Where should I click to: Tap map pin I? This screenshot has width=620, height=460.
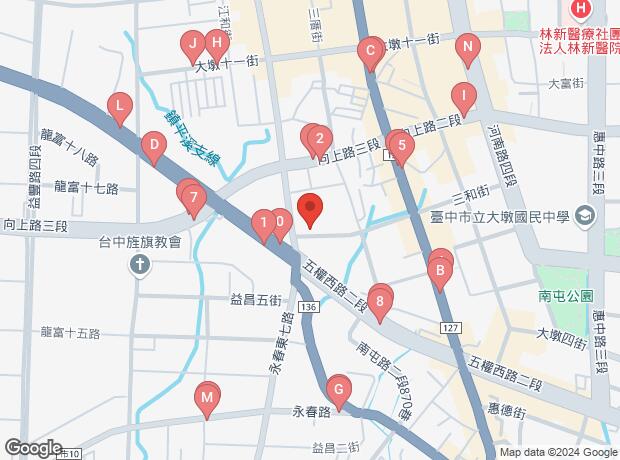463,97
